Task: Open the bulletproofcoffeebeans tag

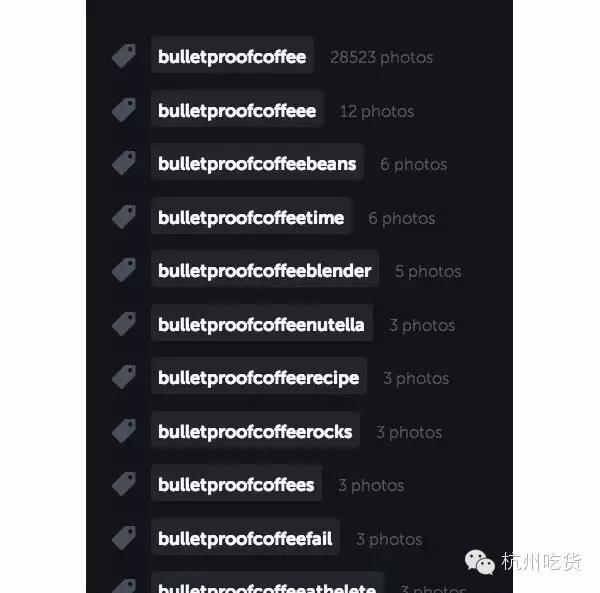Action: coord(257,164)
